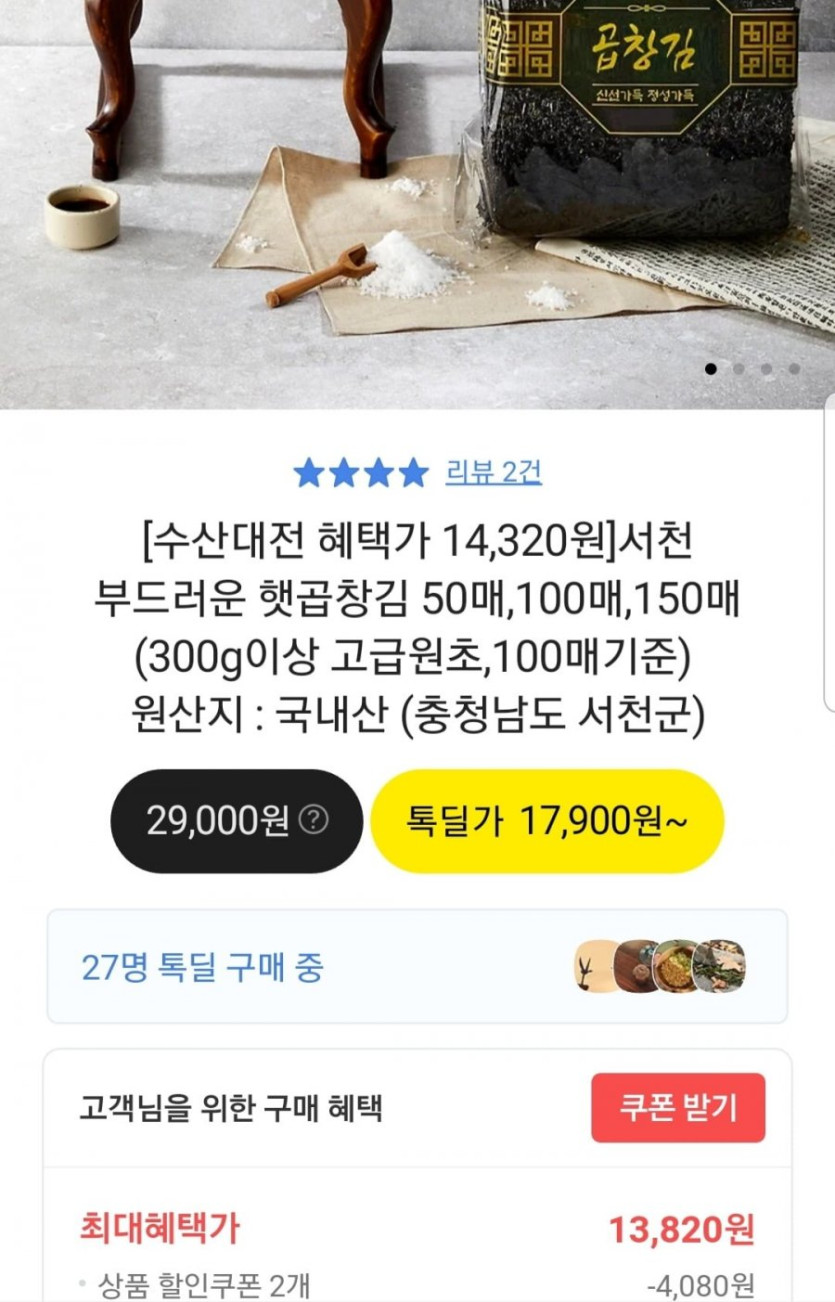Open the 27명 톡딜 구매 중 banner
This screenshot has width=835, height=1302.
click(417, 967)
